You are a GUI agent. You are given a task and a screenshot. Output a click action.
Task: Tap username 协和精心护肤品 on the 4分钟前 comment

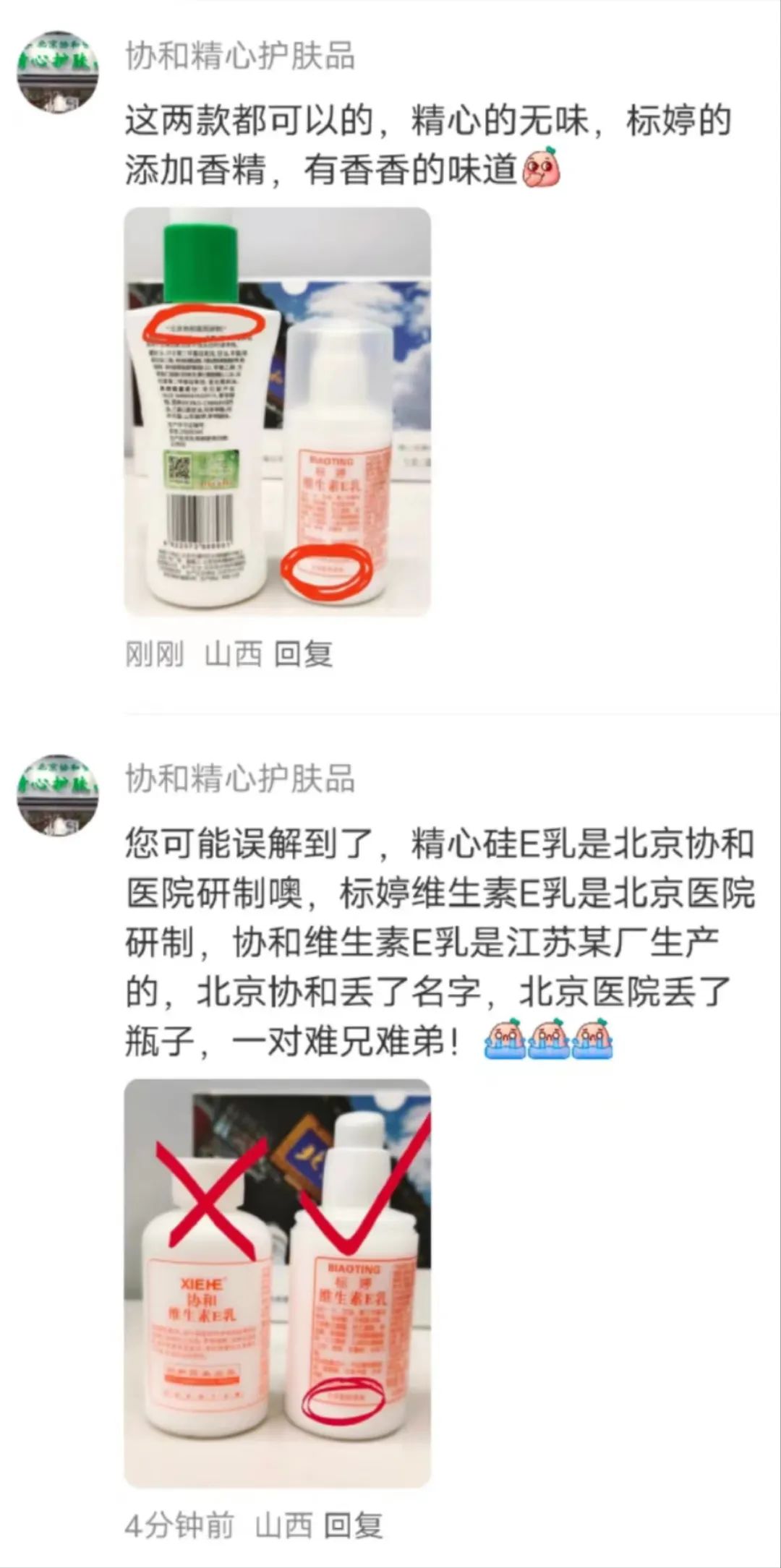(x=240, y=780)
